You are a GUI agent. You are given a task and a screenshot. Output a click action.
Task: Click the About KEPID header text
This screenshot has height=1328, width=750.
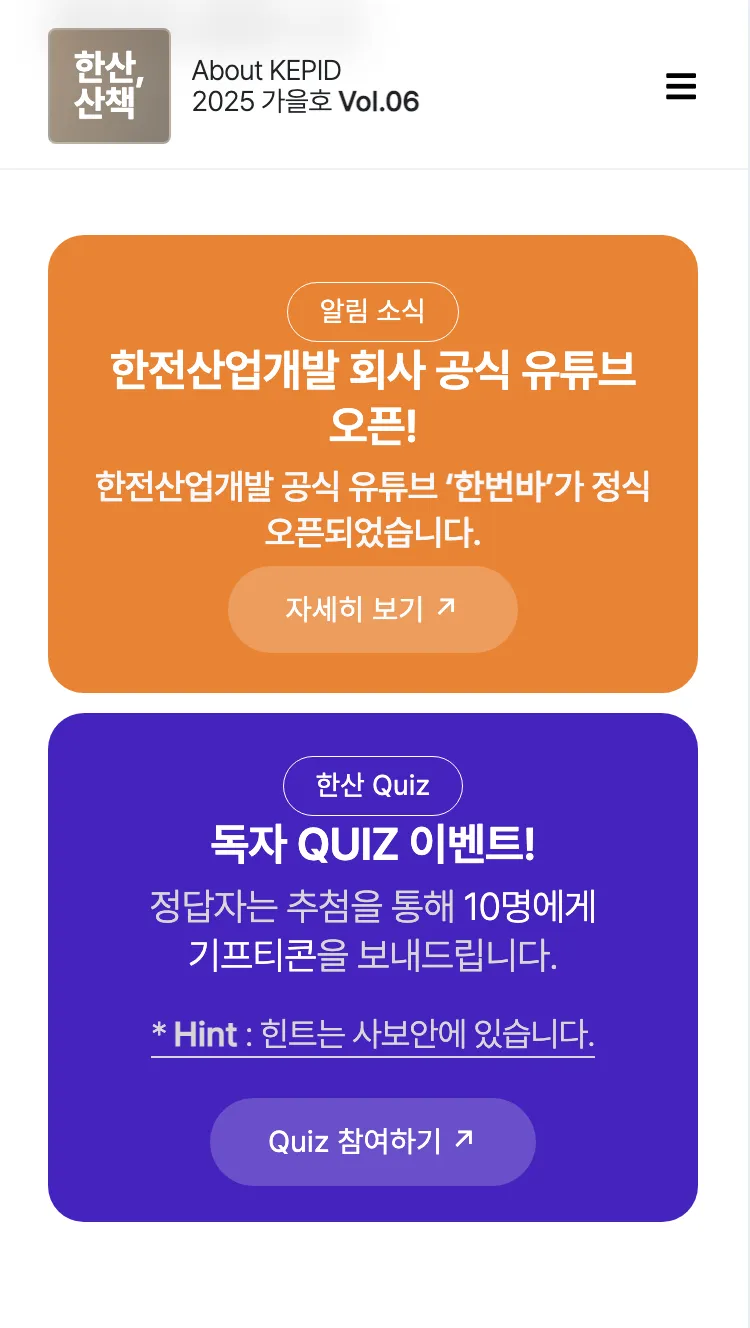pyautogui.click(x=266, y=71)
